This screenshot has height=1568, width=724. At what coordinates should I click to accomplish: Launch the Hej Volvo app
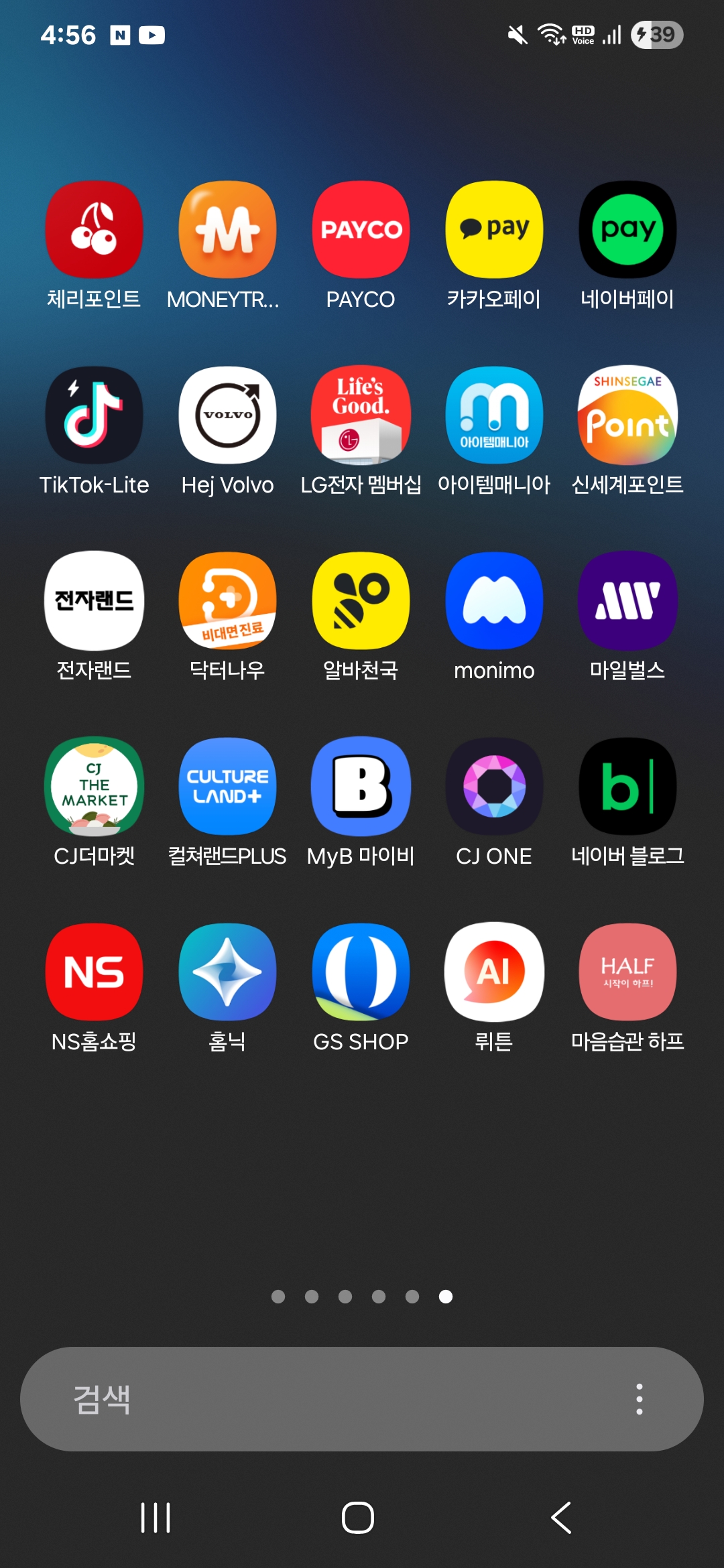227,415
